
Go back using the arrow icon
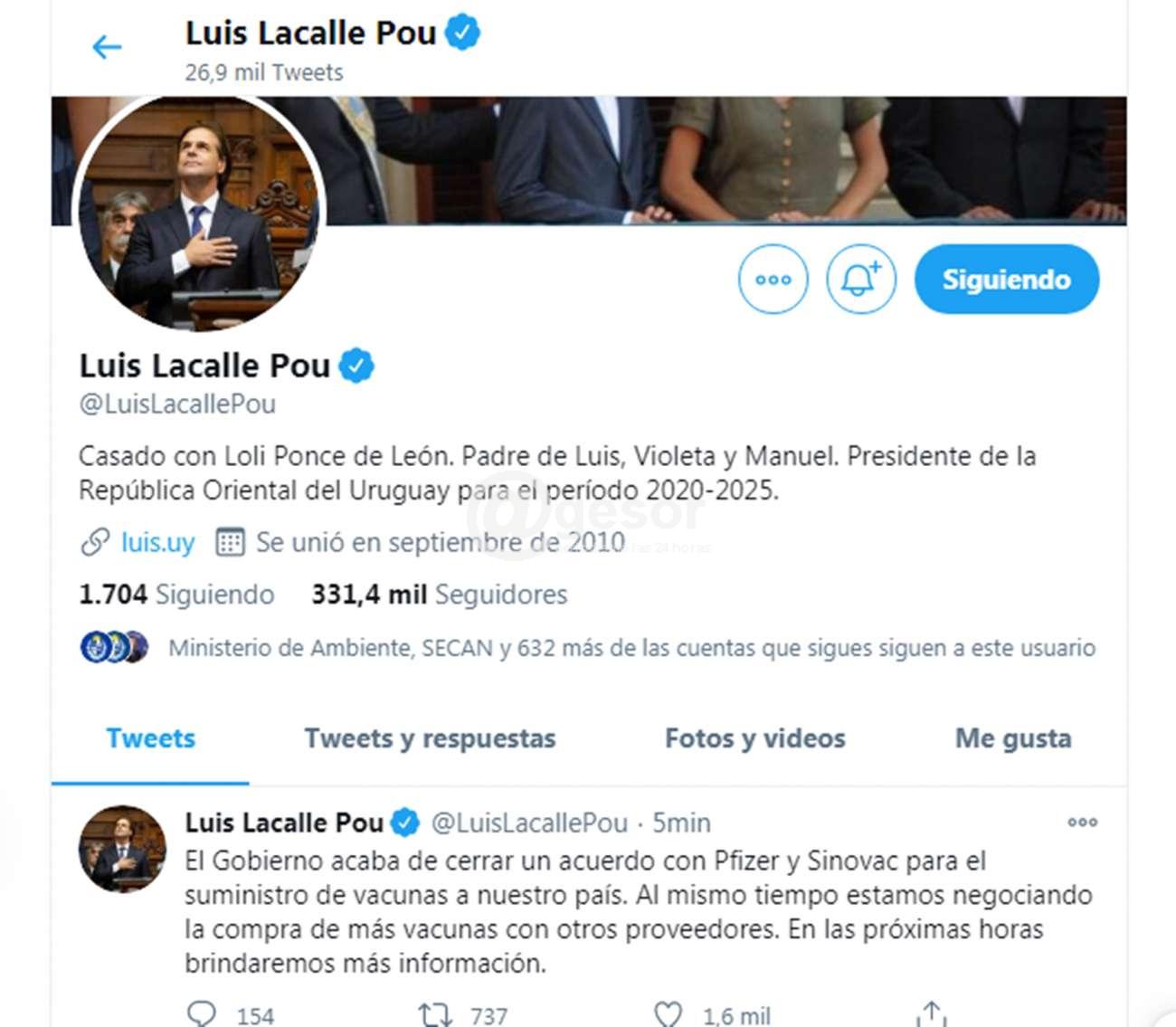click(x=107, y=47)
